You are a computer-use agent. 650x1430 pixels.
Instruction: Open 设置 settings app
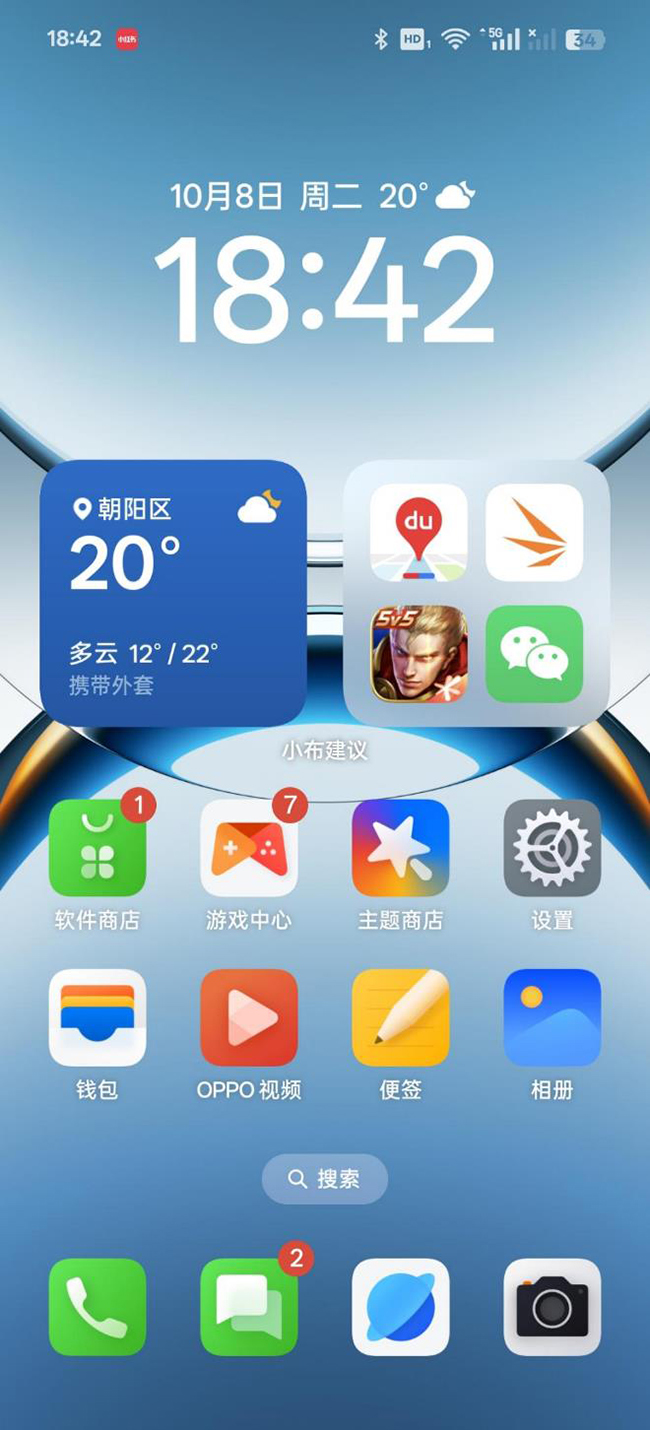coord(552,848)
